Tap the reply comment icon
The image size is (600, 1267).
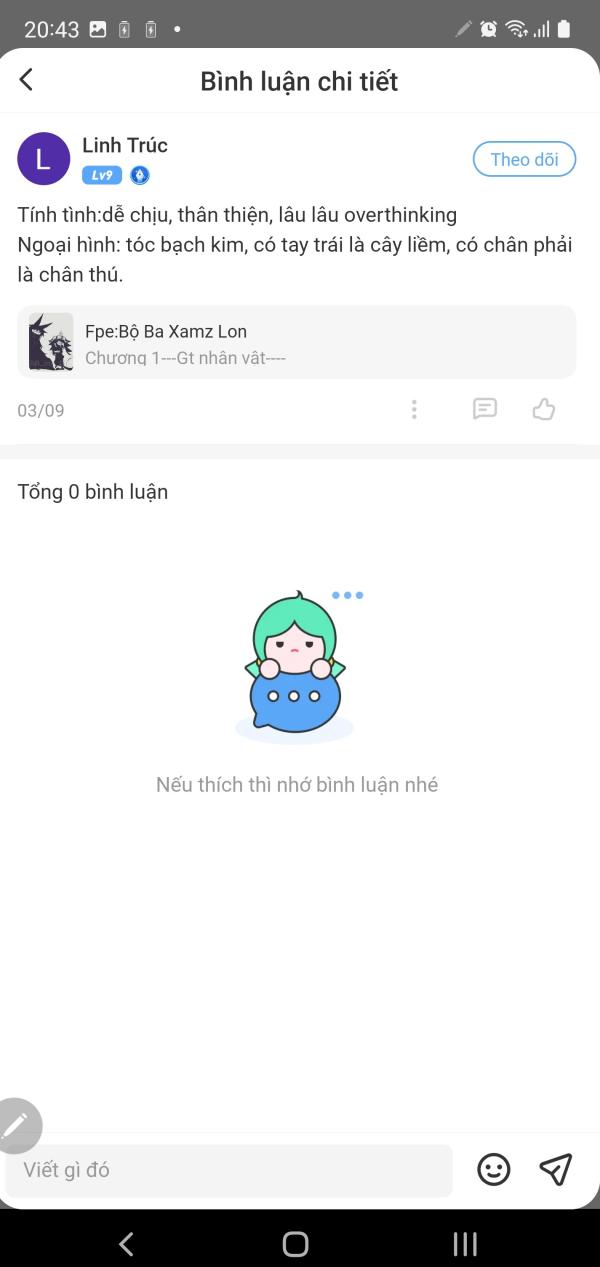coord(485,409)
